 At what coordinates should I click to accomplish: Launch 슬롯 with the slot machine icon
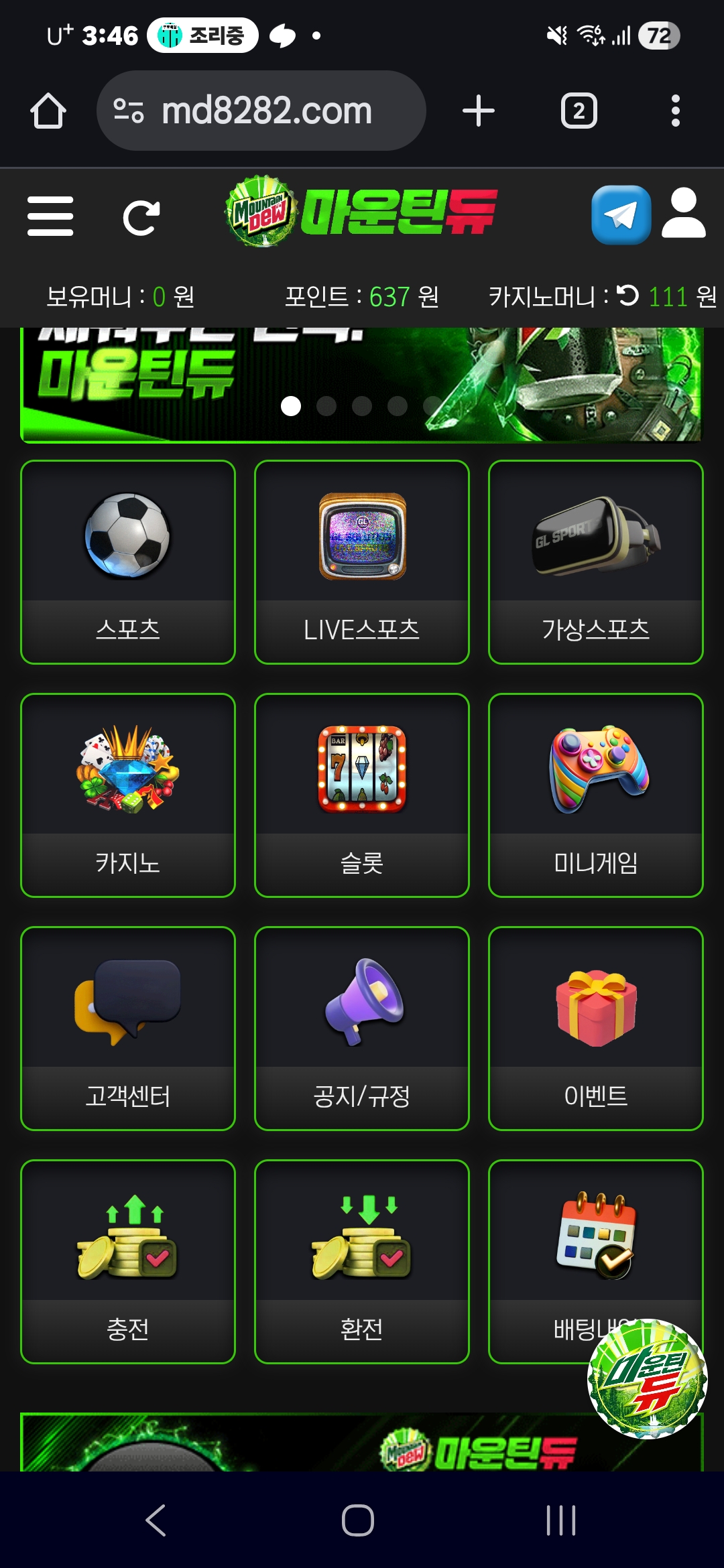tap(361, 771)
